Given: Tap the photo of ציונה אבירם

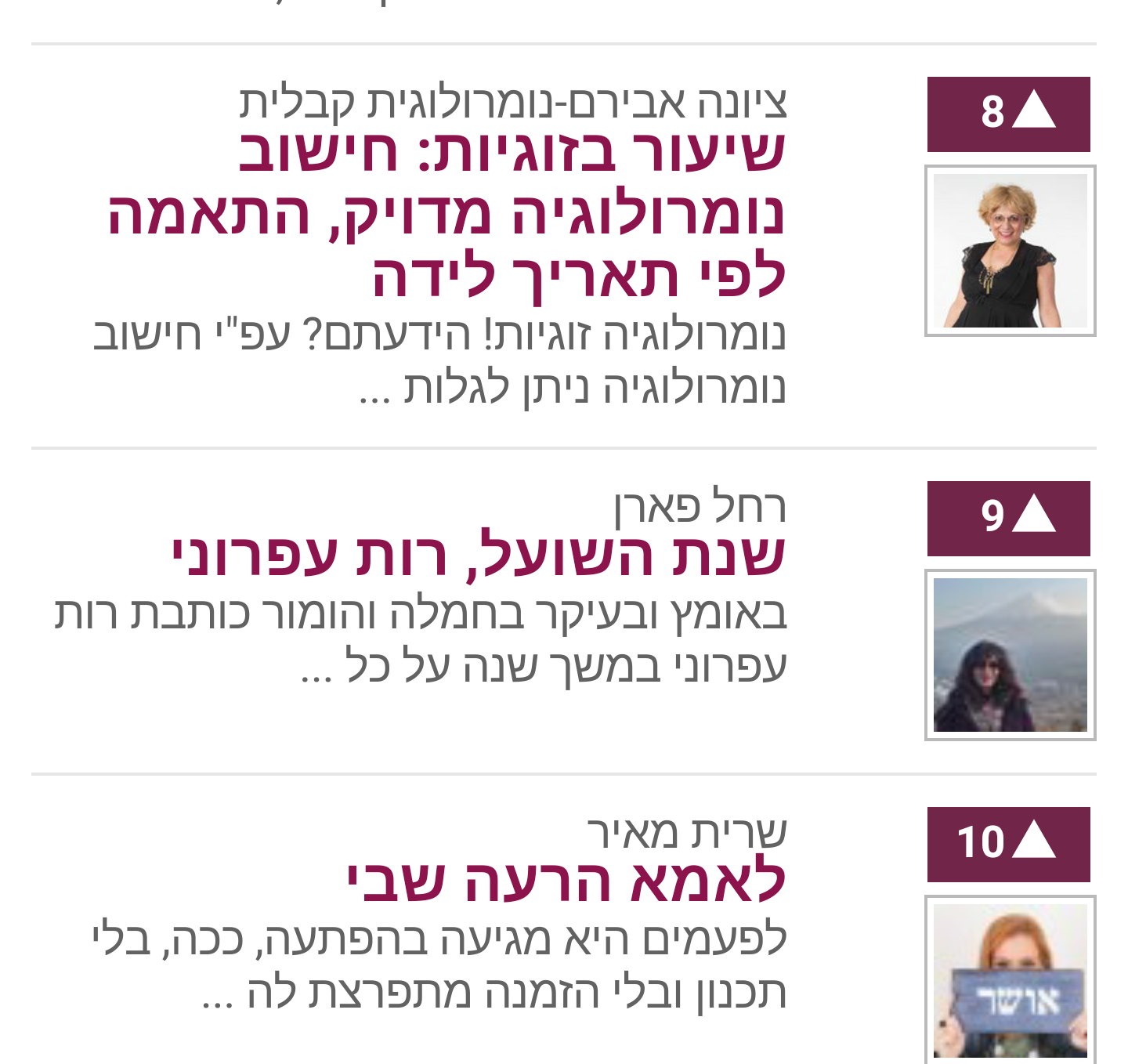Looking at the screenshot, I should (1010, 251).
